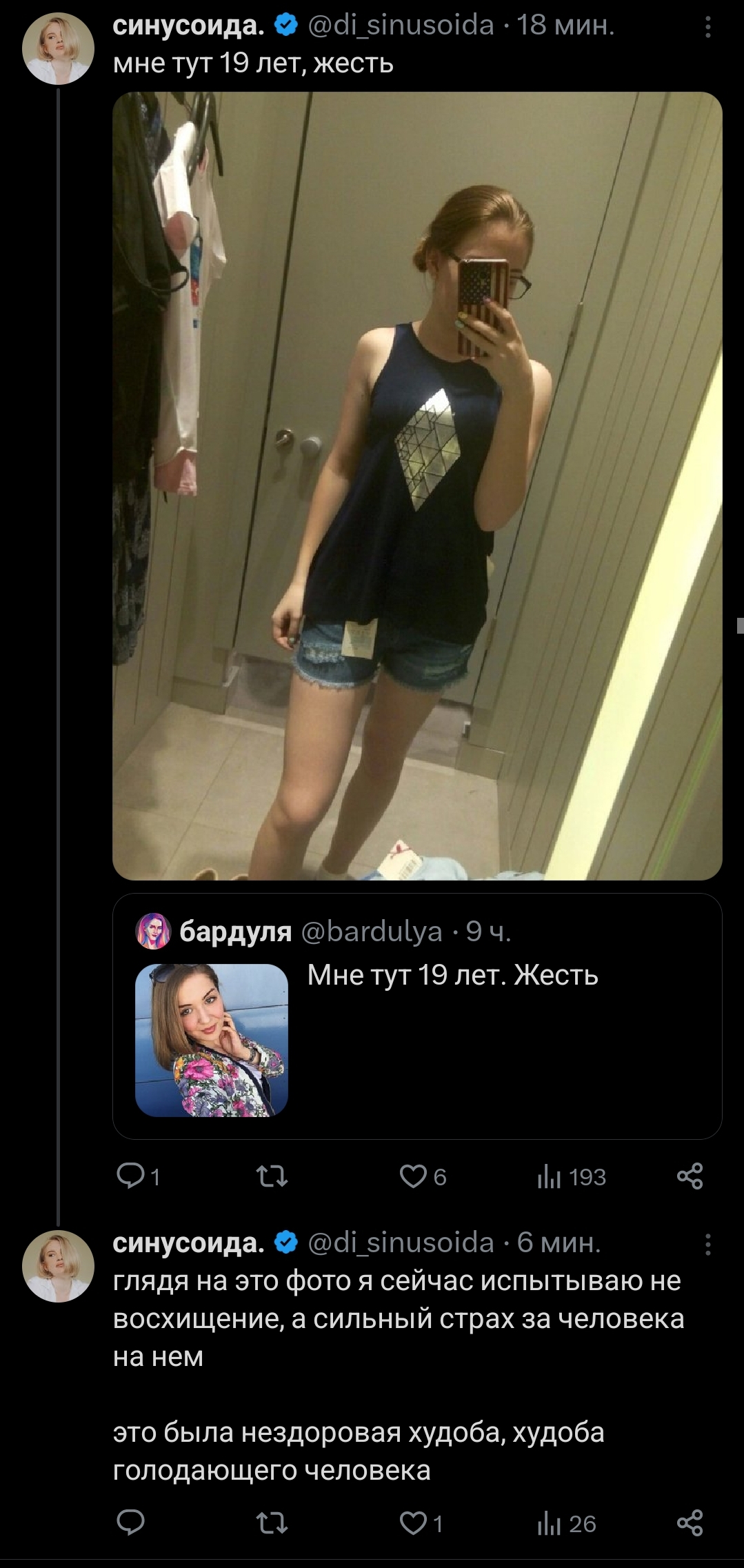The width and height of the screenshot is (744, 1568).
Task: View analytics showing 193 views
Action: [x=572, y=1176]
